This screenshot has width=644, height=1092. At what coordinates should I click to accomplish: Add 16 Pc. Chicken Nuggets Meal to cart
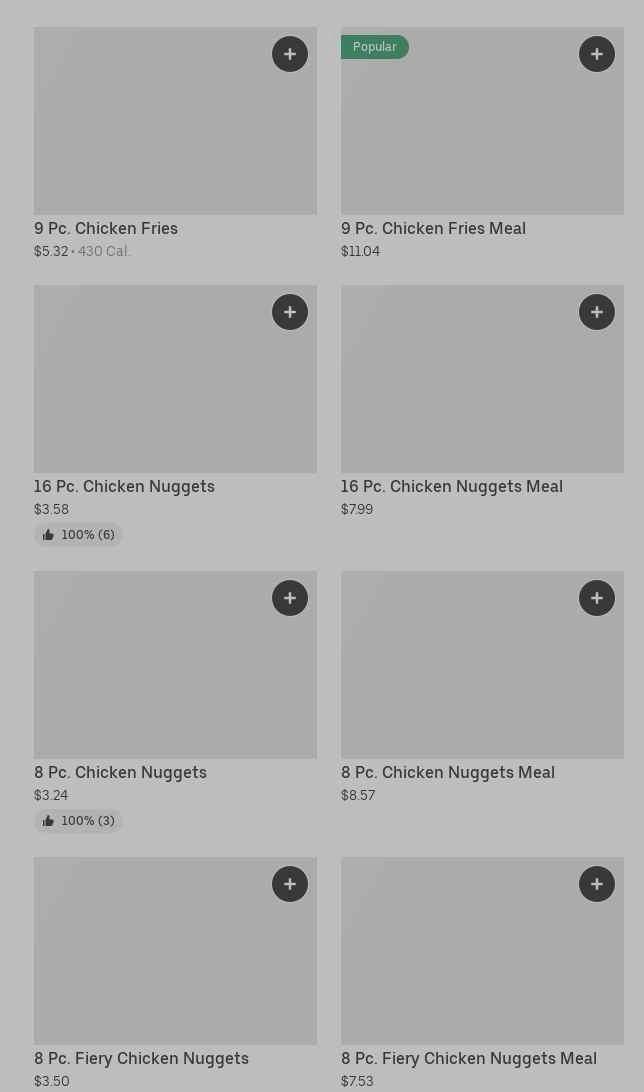(x=597, y=312)
